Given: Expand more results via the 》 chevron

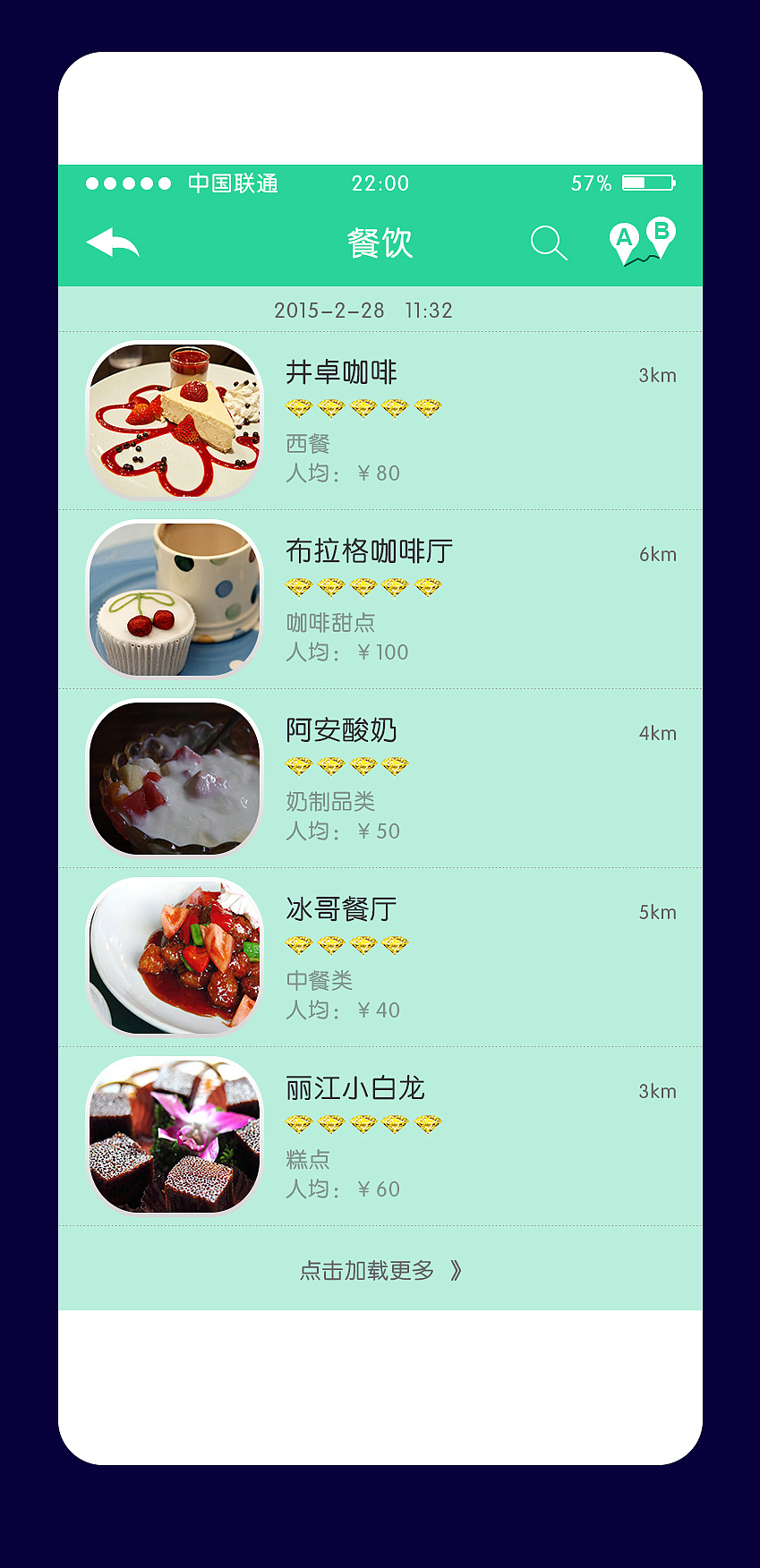Looking at the screenshot, I should tap(455, 1269).
